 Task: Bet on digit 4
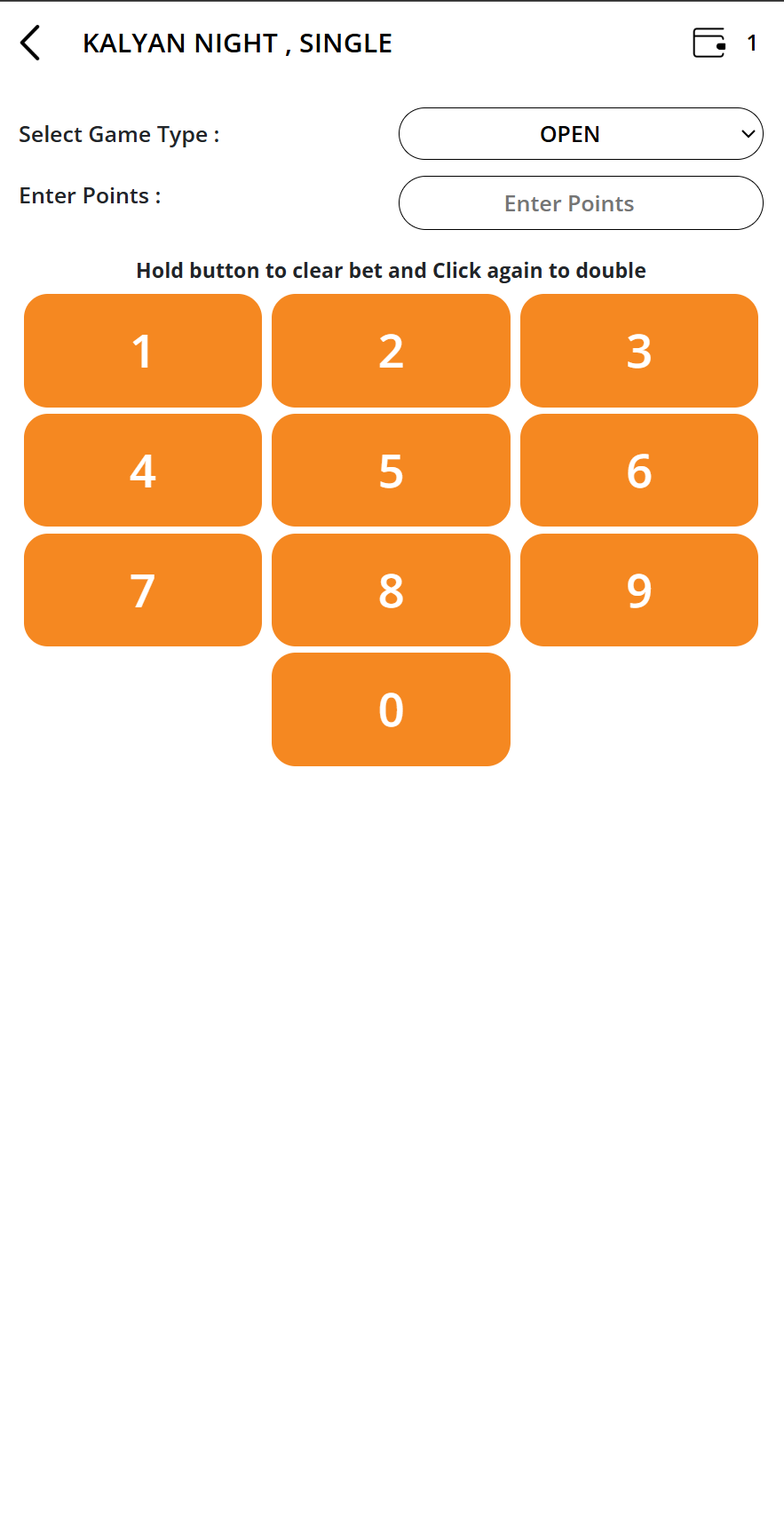coord(143,470)
